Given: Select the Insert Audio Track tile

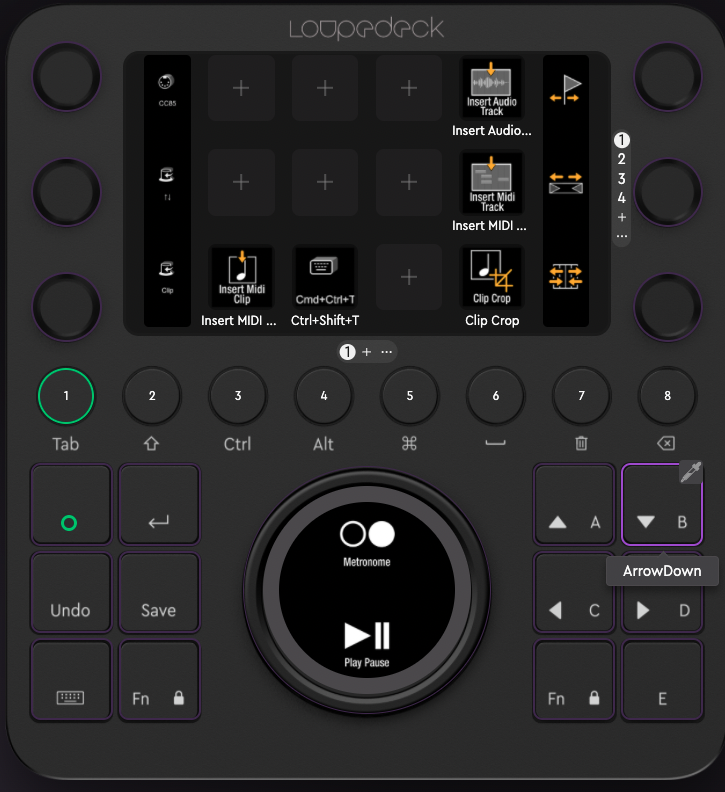Looking at the screenshot, I should pos(491,89).
